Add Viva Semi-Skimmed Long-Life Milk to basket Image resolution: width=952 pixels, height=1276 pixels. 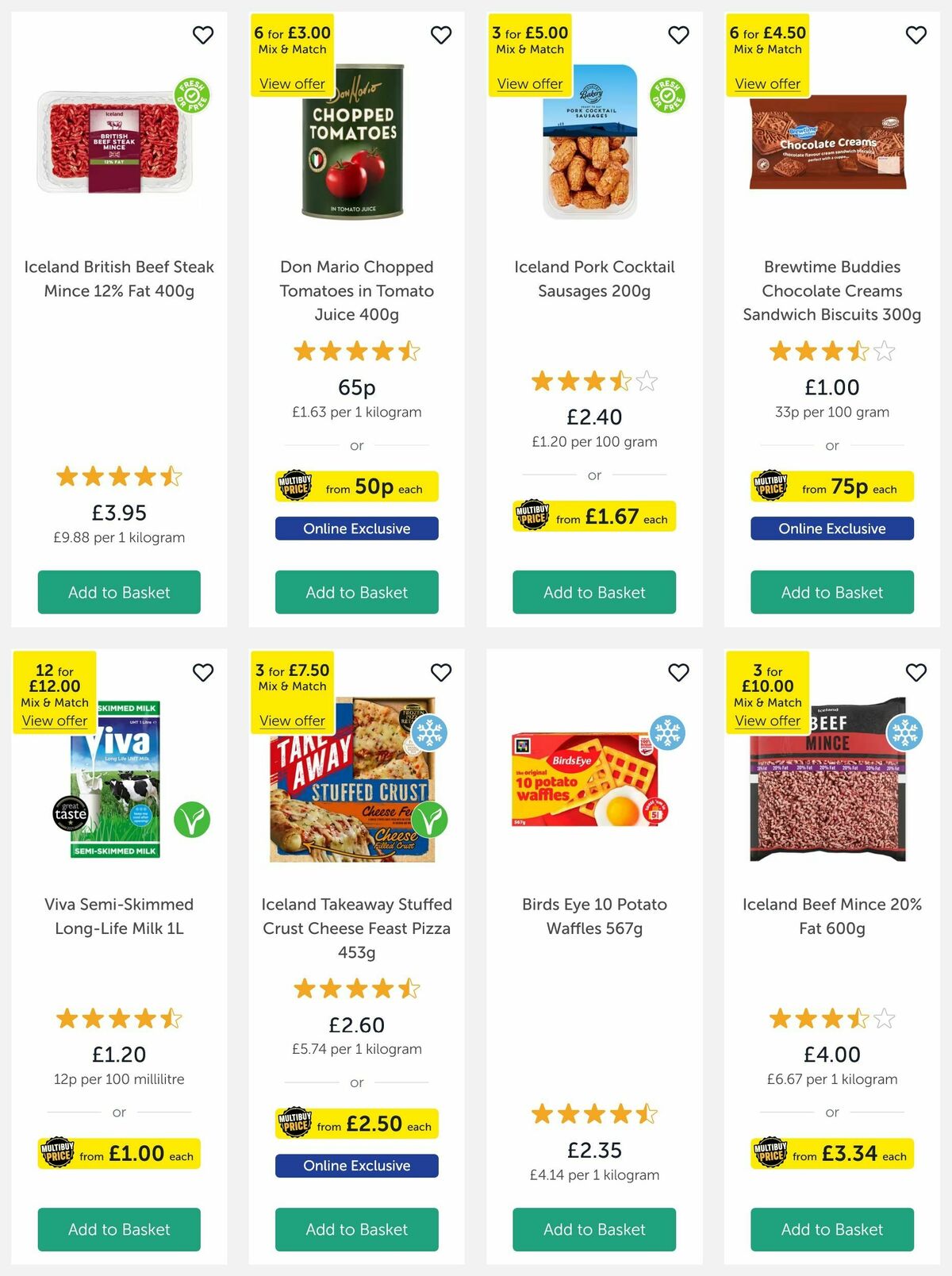point(118,1229)
